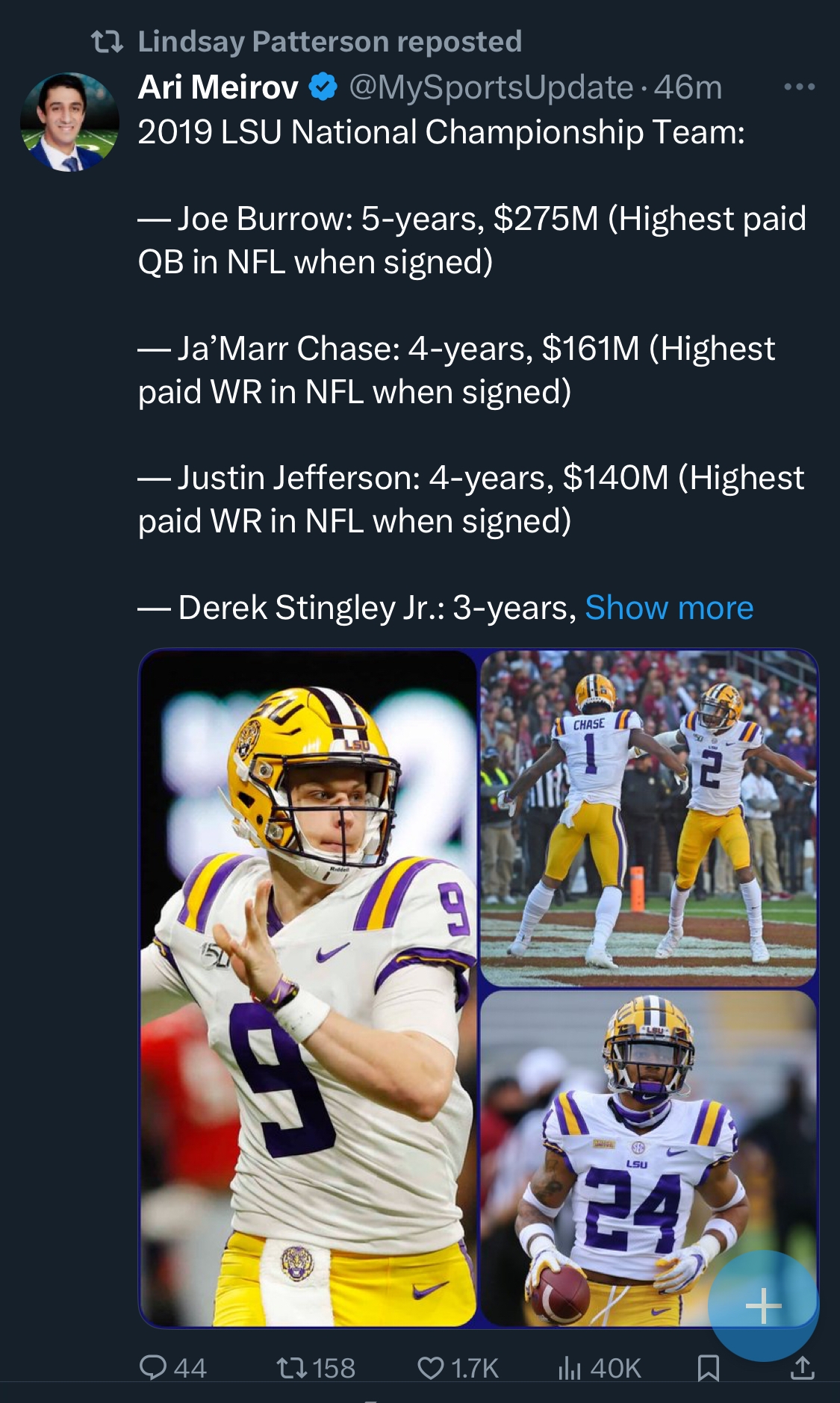Compose a new post
The image size is (840, 1403).
[x=763, y=1306]
